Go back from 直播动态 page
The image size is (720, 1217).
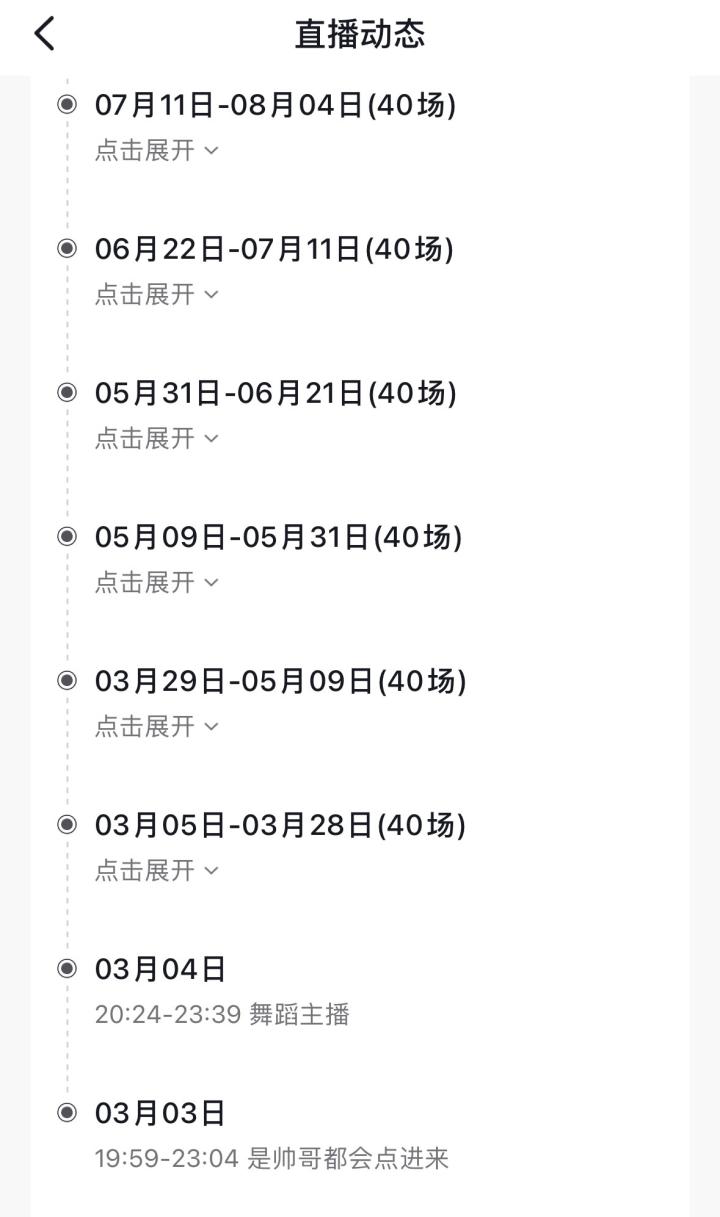pos(45,34)
